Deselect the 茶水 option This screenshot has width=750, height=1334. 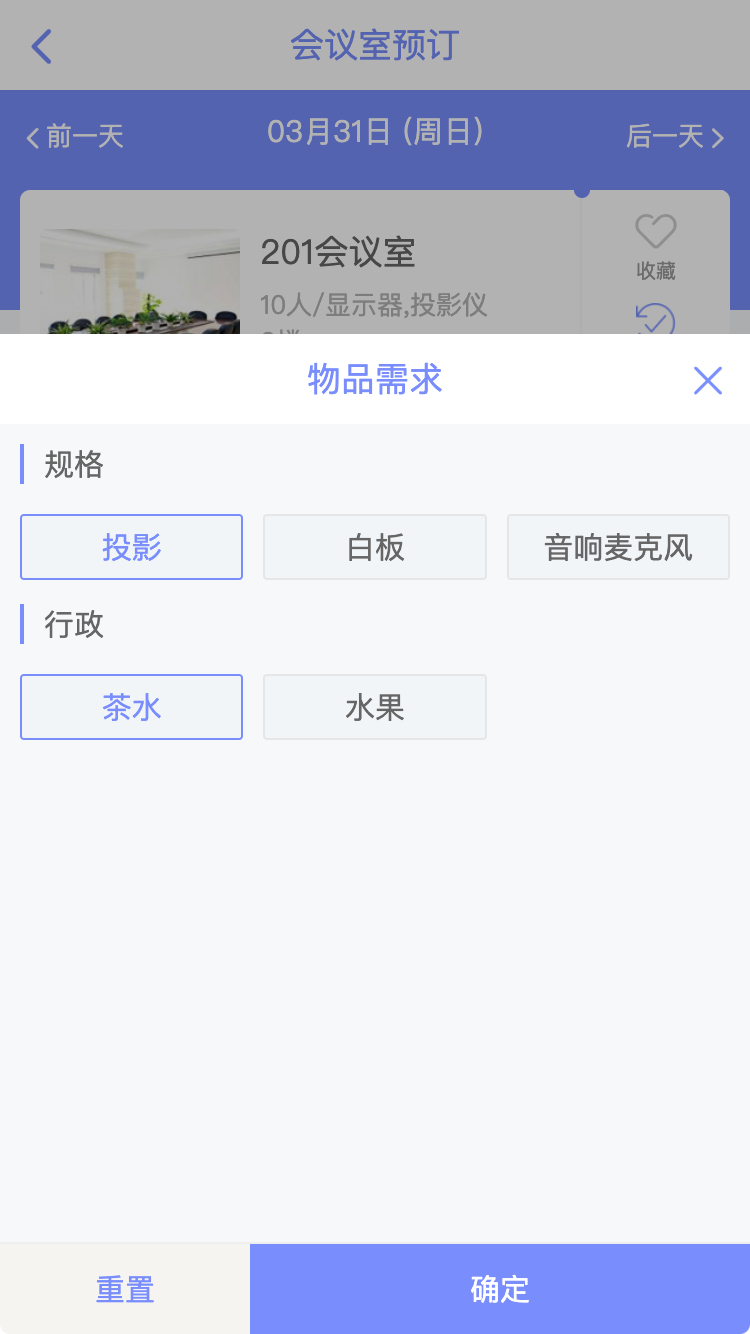pyautogui.click(x=131, y=707)
